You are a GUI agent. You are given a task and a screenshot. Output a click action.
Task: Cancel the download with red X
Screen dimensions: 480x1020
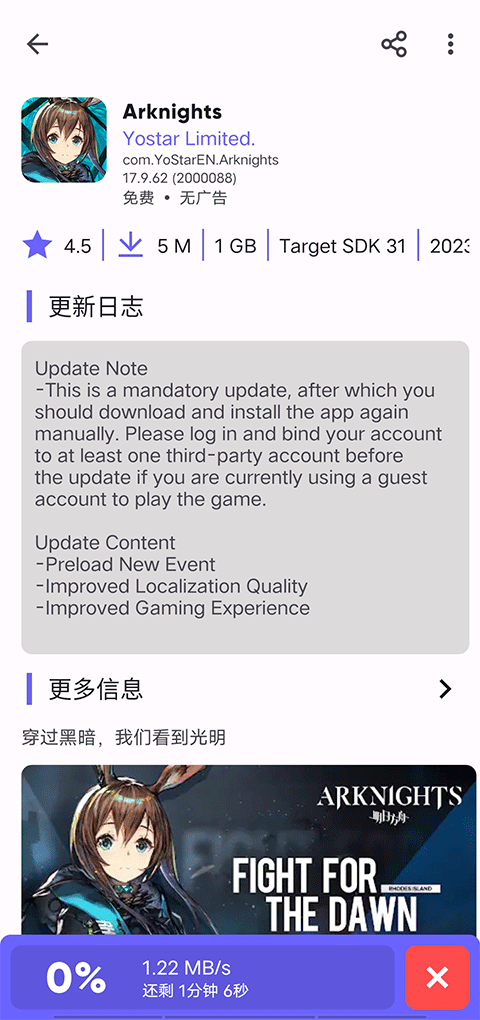point(437,977)
